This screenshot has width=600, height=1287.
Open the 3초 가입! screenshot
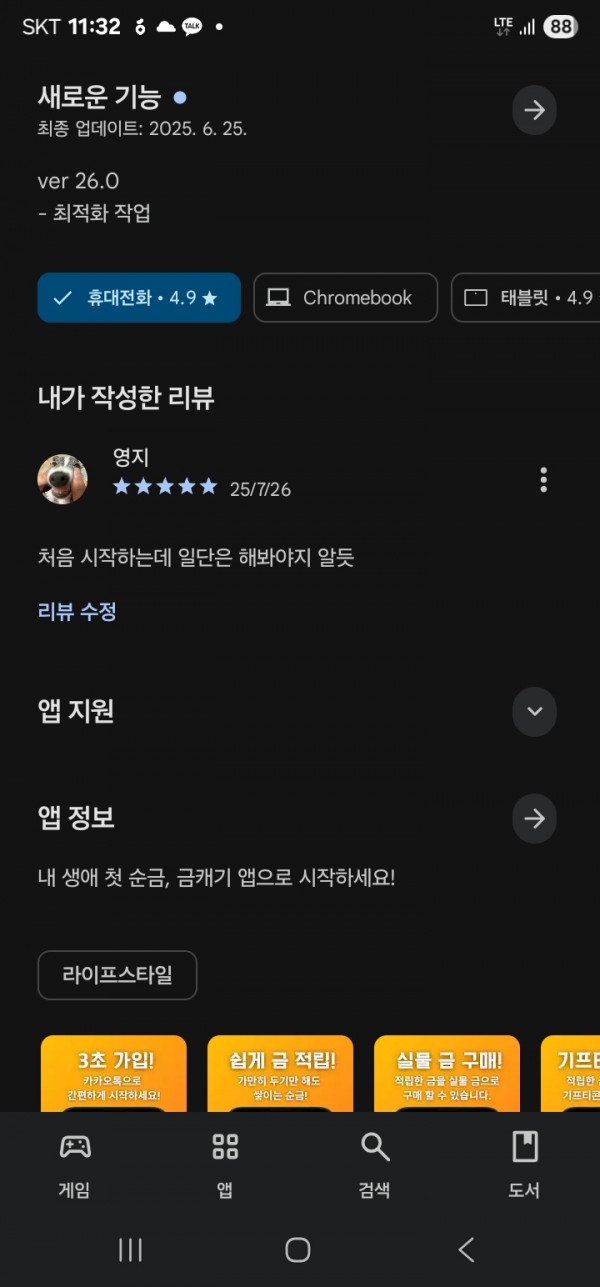click(114, 1073)
